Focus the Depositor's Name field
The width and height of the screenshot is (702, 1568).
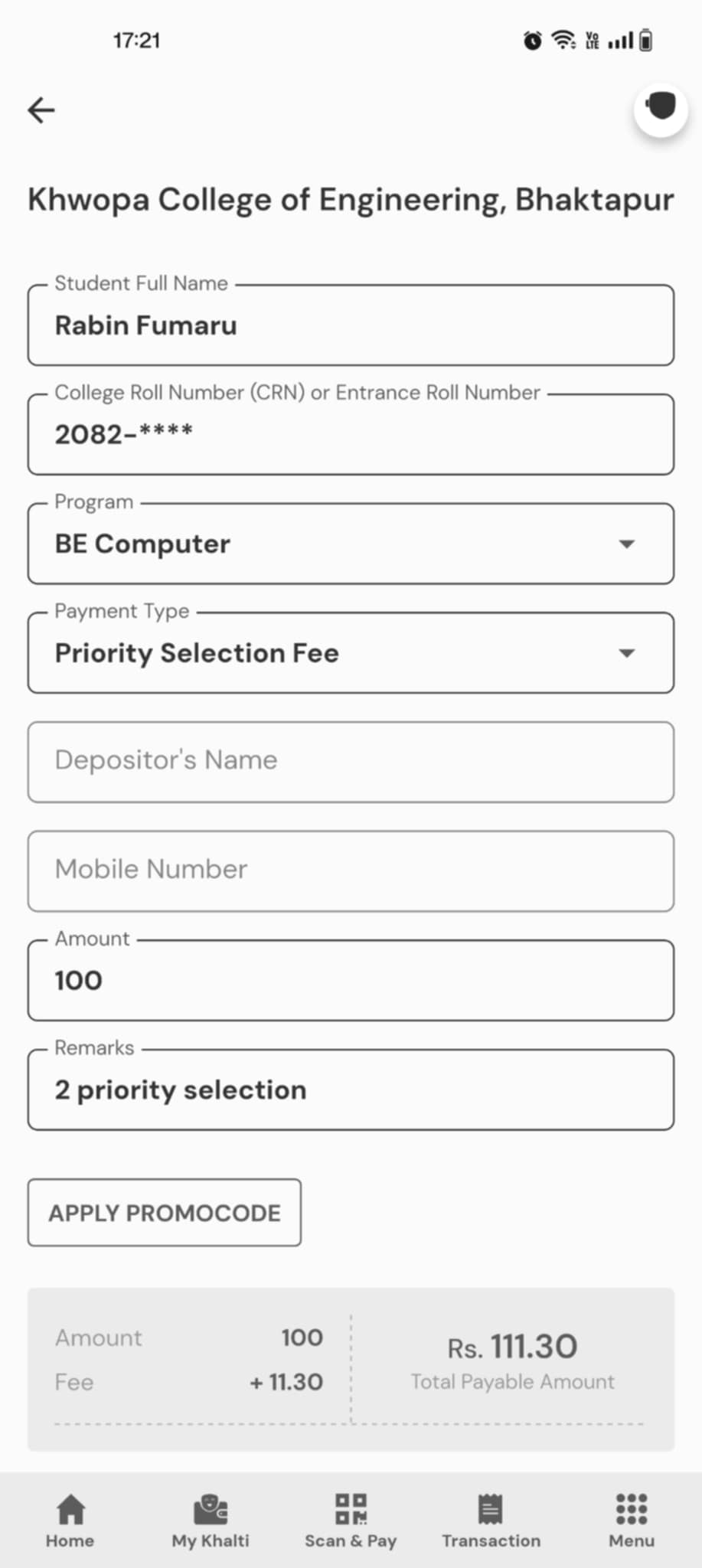tap(351, 762)
